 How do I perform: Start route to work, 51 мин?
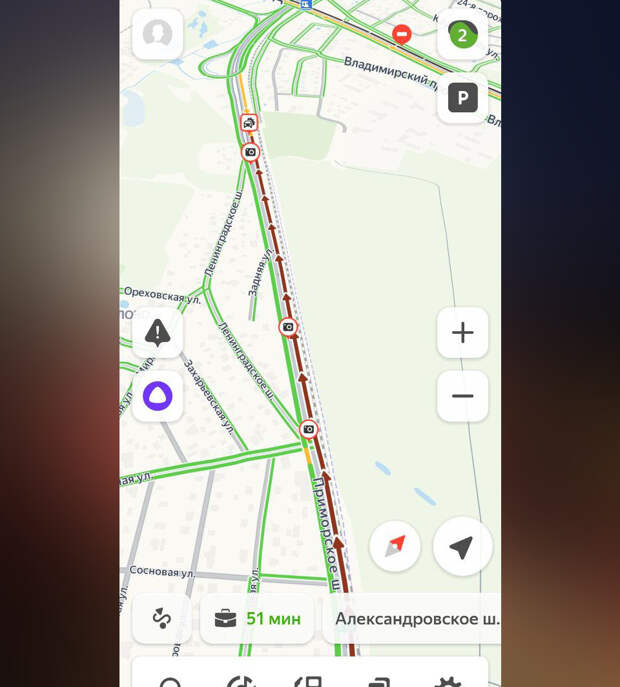click(x=258, y=618)
